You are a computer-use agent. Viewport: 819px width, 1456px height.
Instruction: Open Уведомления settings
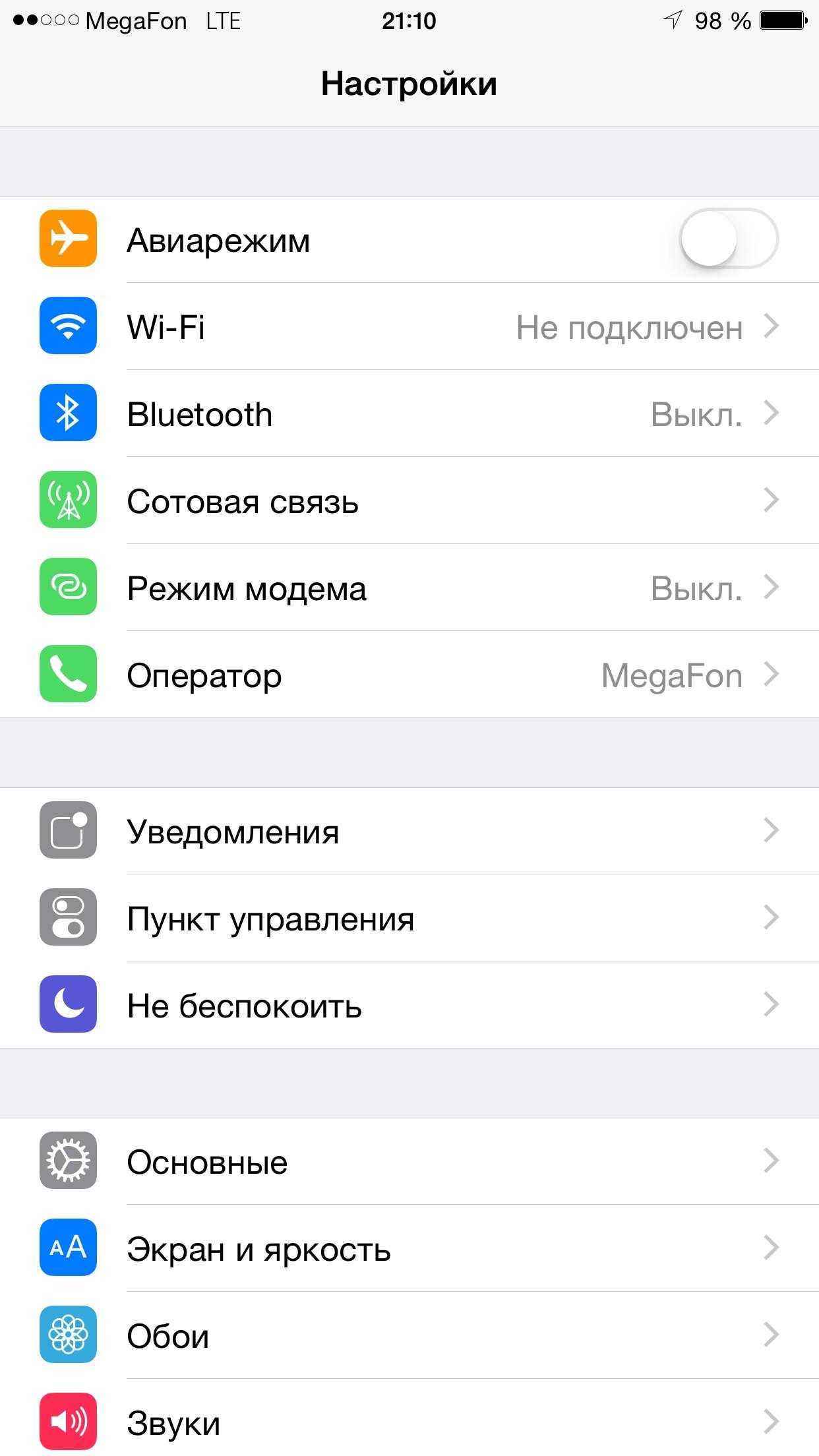[x=409, y=830]
